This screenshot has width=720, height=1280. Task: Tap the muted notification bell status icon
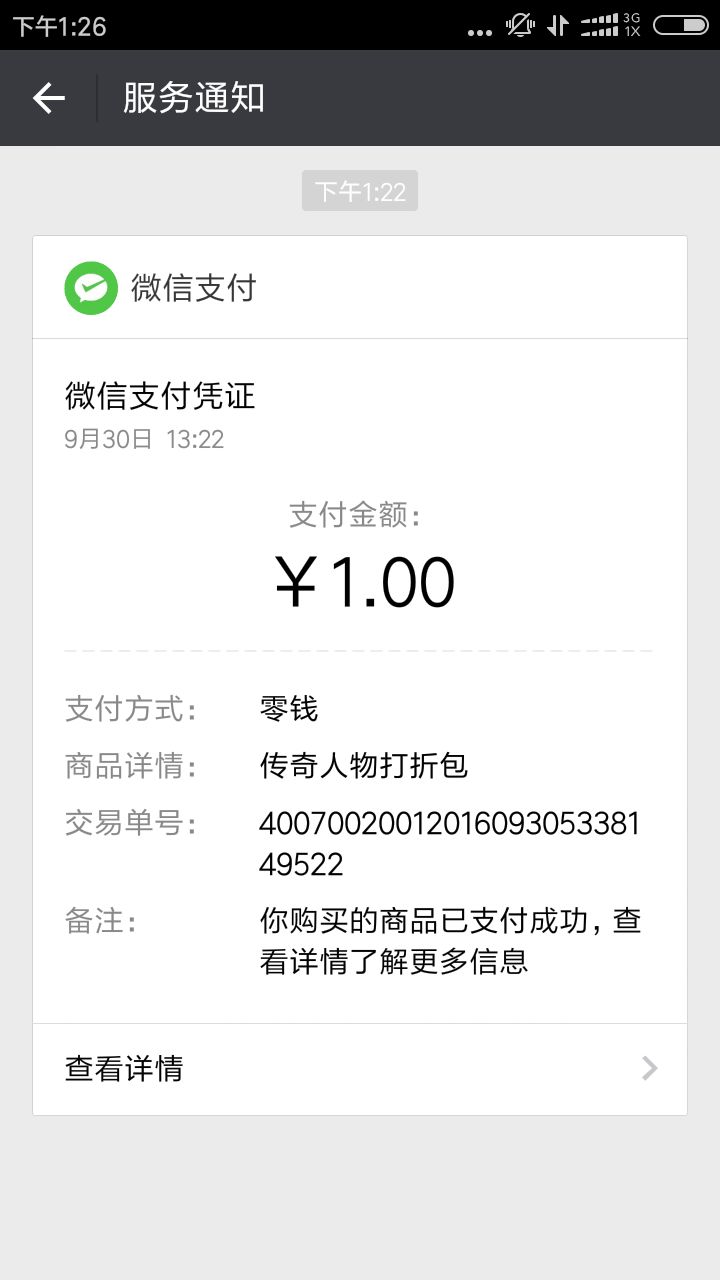tap(520, 26)
